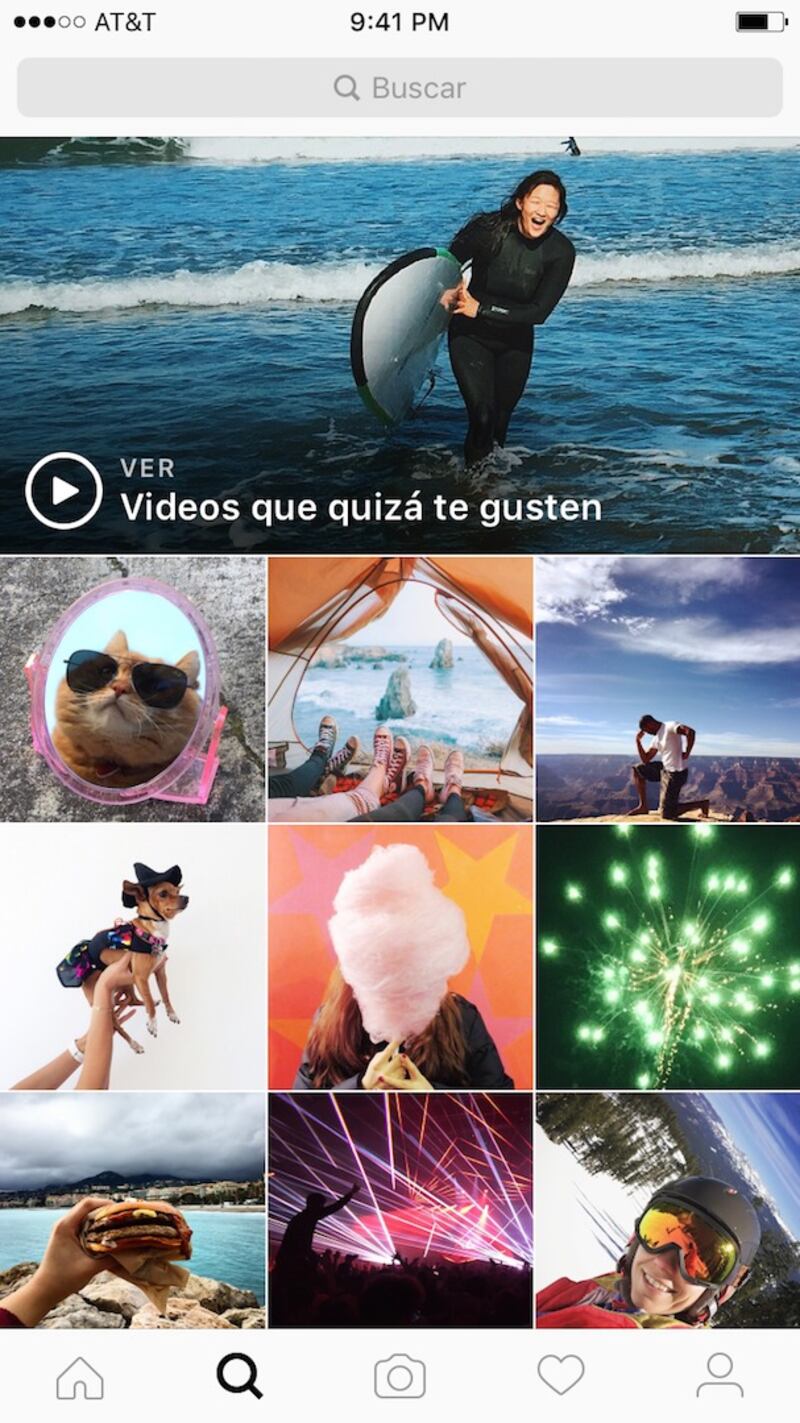Open the tent view beach photo
Image resolution: width=800 pixels, height=1423 pixels.
[400, 689]
